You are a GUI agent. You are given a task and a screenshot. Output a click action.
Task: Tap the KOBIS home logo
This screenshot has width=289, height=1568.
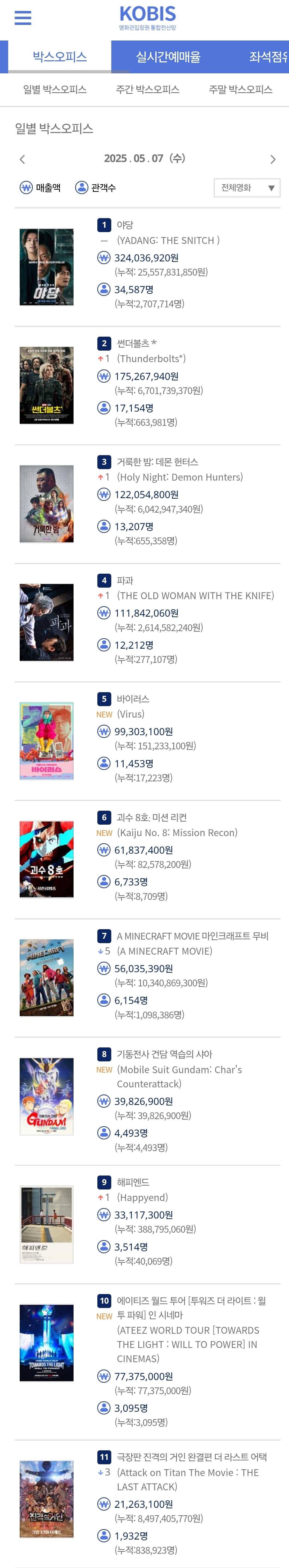coord(147,18)
